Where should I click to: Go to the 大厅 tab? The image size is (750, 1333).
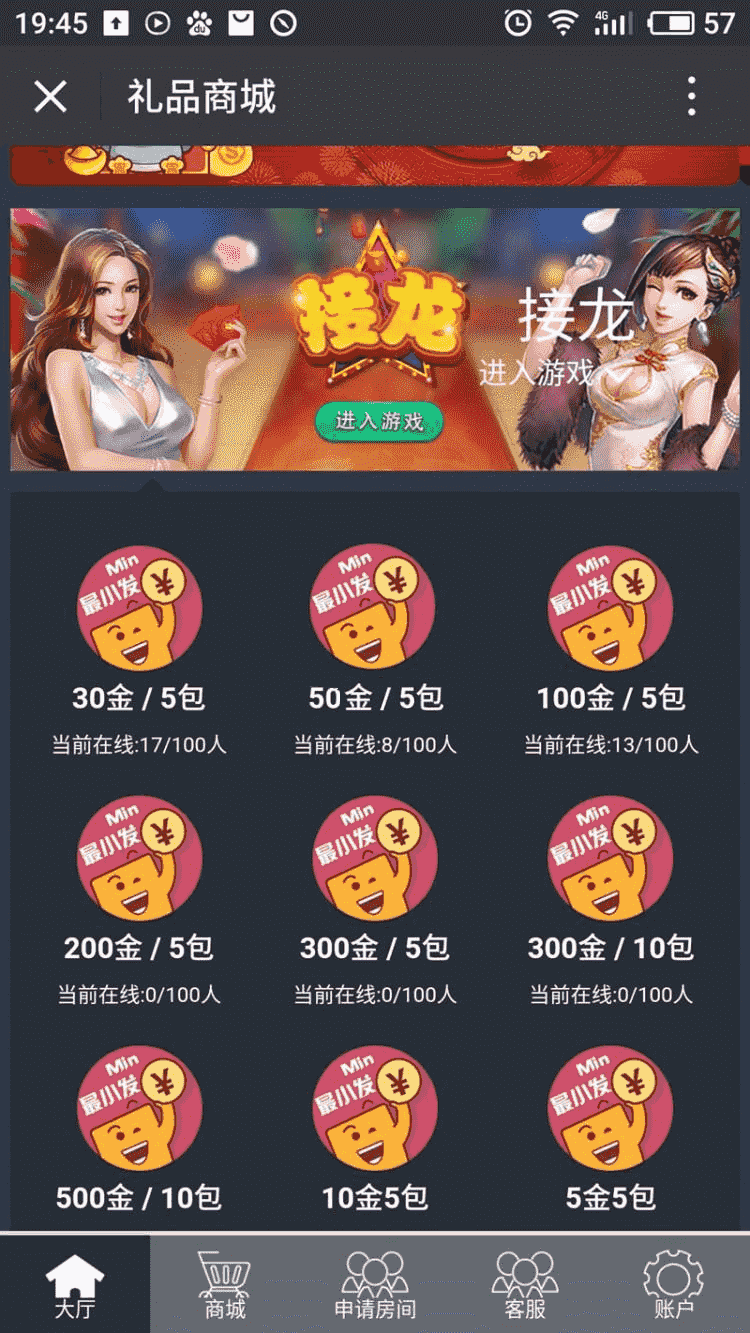tap(75, 1284)
